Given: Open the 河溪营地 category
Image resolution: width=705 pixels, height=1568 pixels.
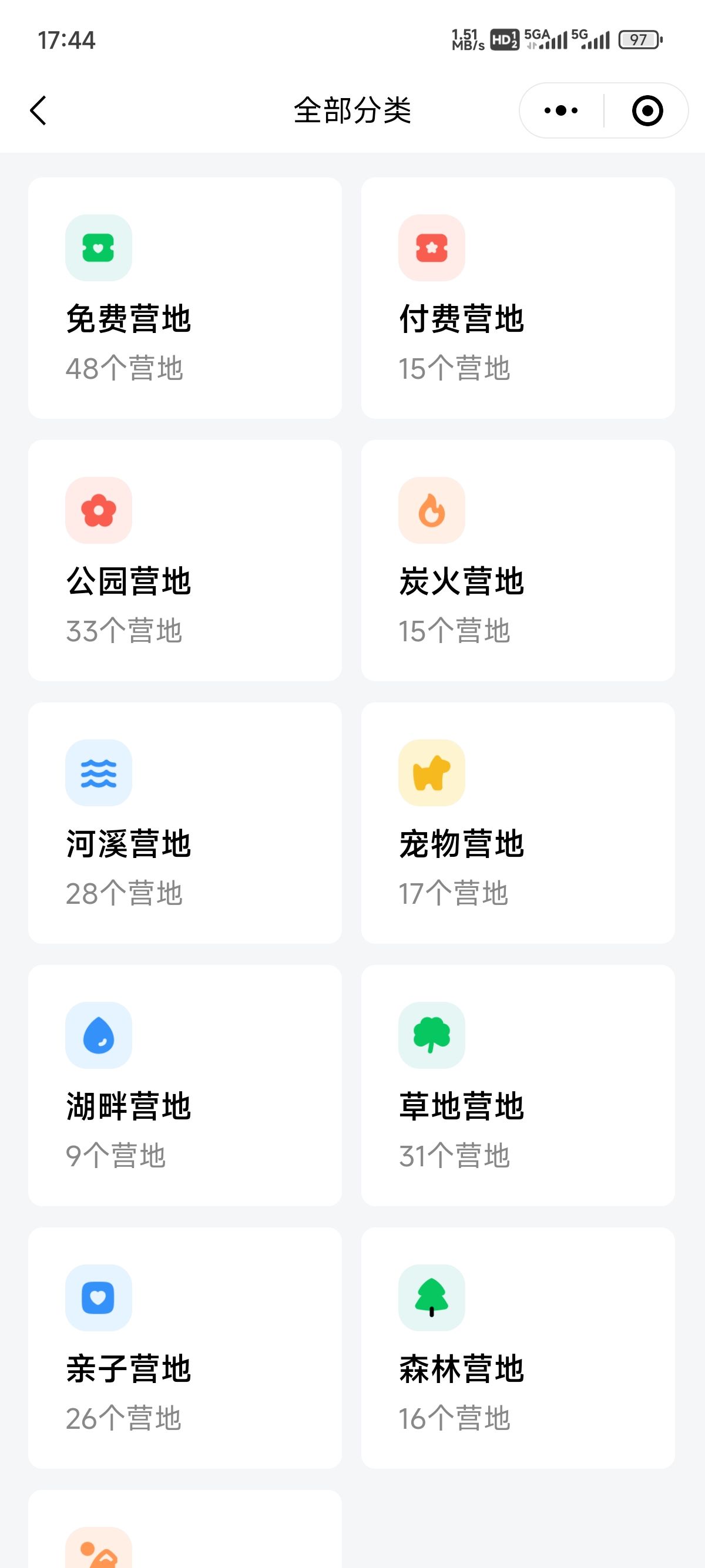Looking at the screenshot, I should 184,822.
